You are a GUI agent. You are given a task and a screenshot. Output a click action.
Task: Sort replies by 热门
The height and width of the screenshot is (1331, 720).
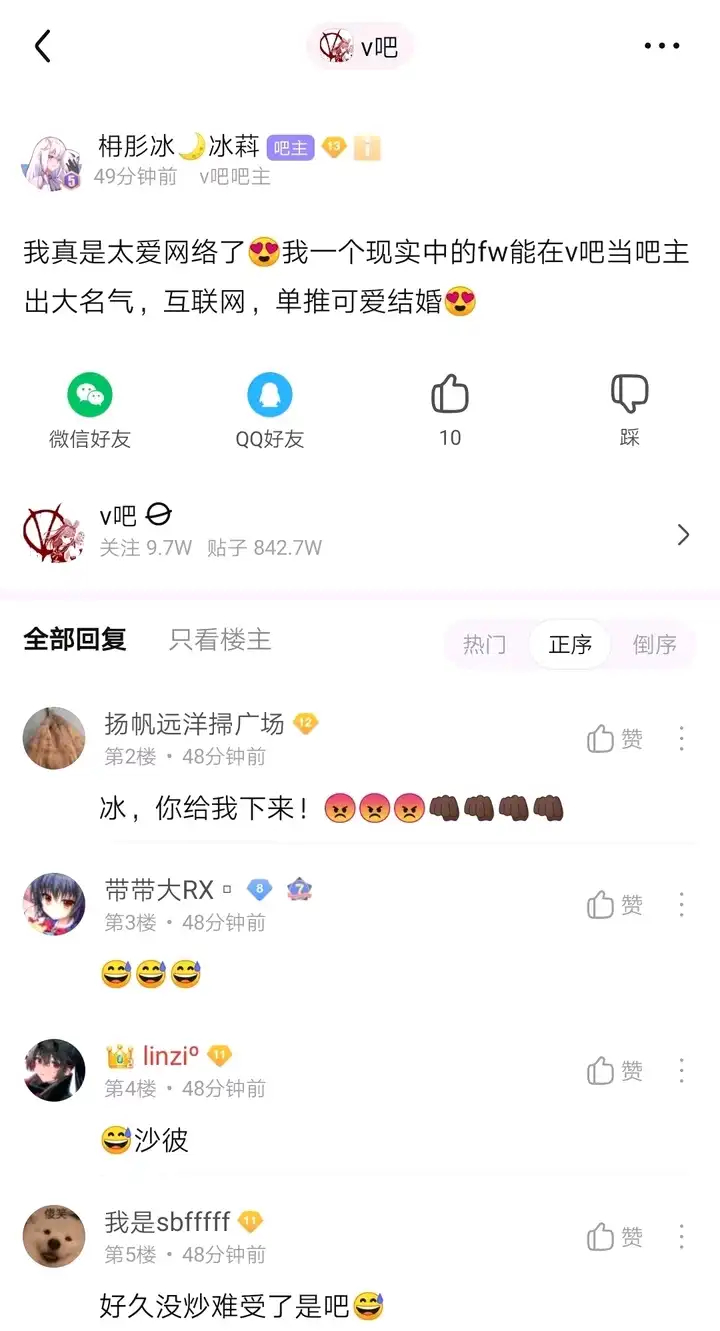484,645
